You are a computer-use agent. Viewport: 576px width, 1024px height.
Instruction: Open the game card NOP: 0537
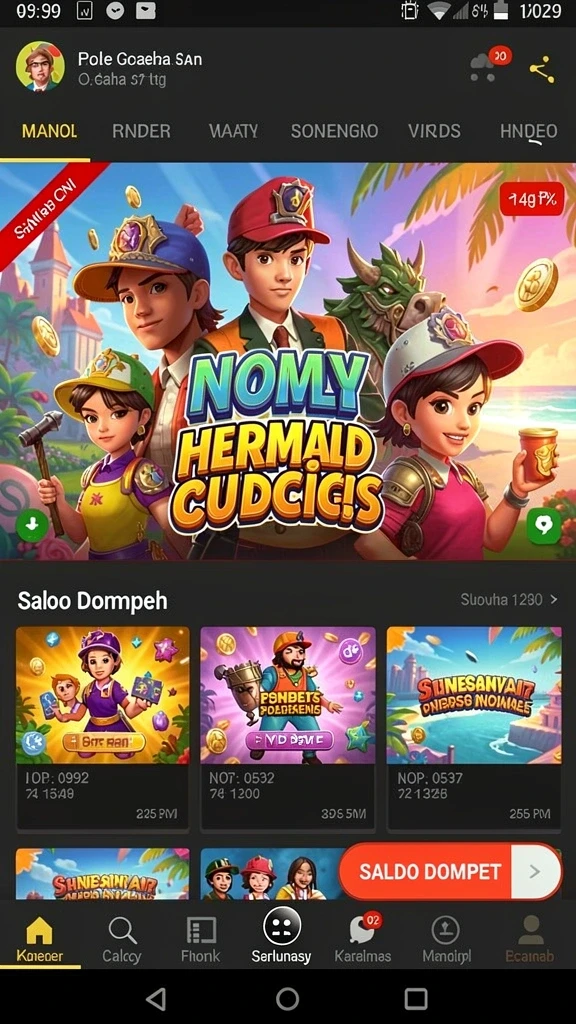[x=474, y=729]
